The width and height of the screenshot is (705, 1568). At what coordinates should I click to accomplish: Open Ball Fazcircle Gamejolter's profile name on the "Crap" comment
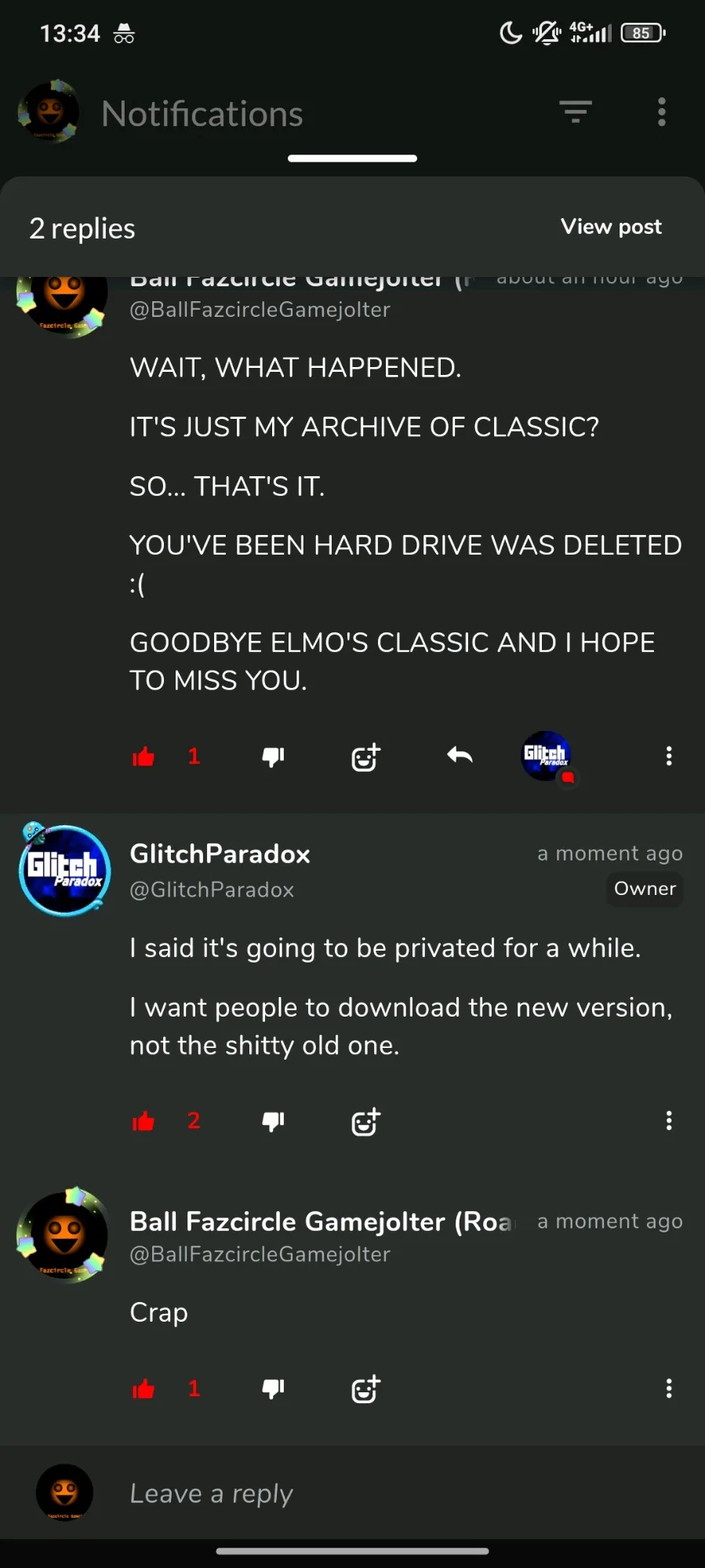pos(322,1221)
